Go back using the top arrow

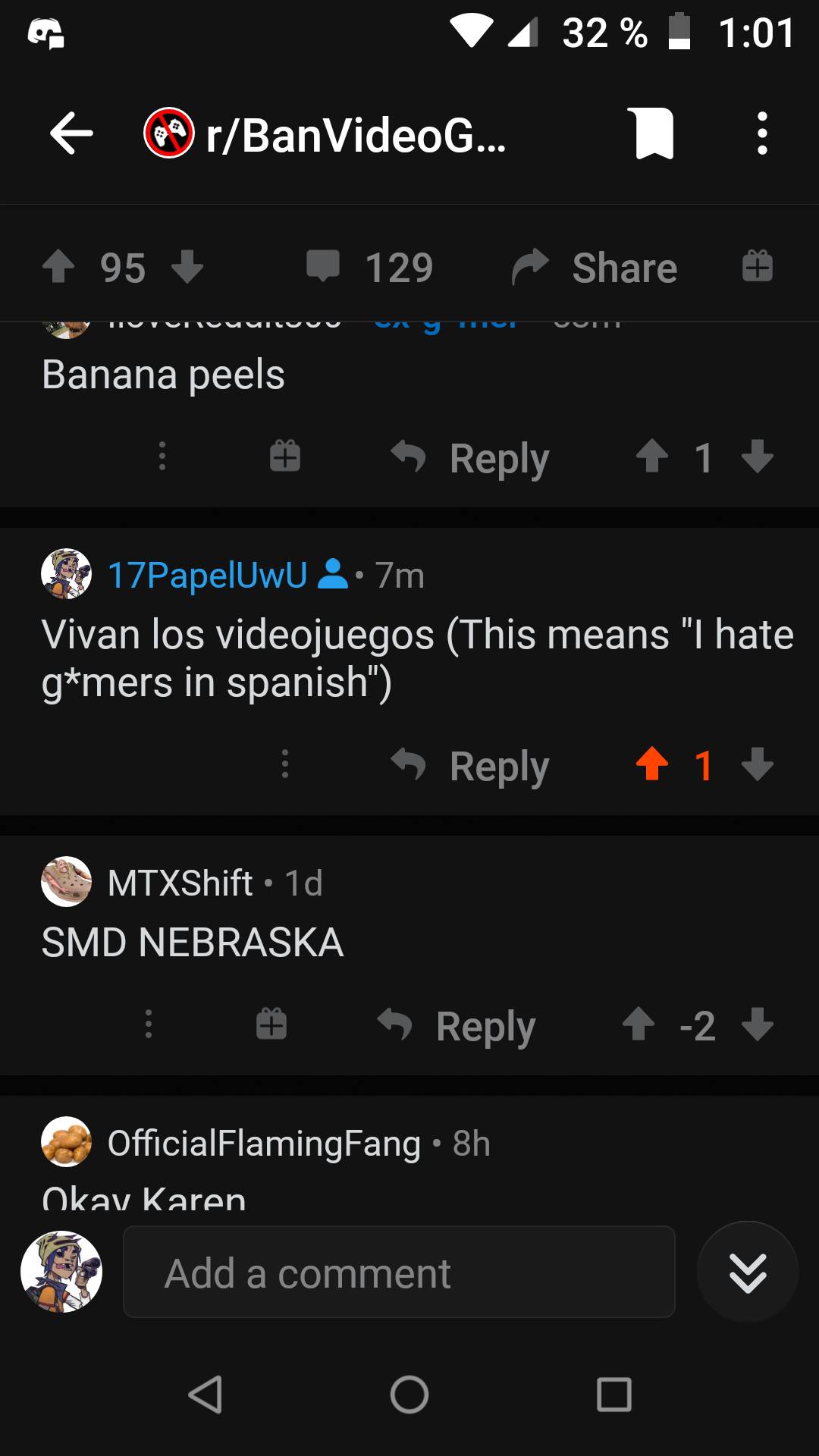(71, 133)
